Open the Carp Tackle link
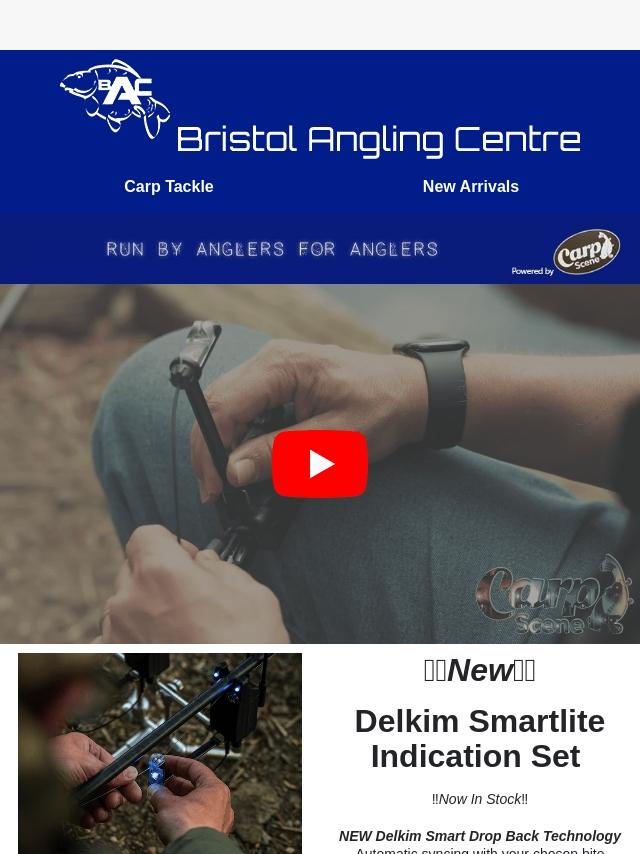The width and height of the screenshot is (640, 854). click(168, 186)
